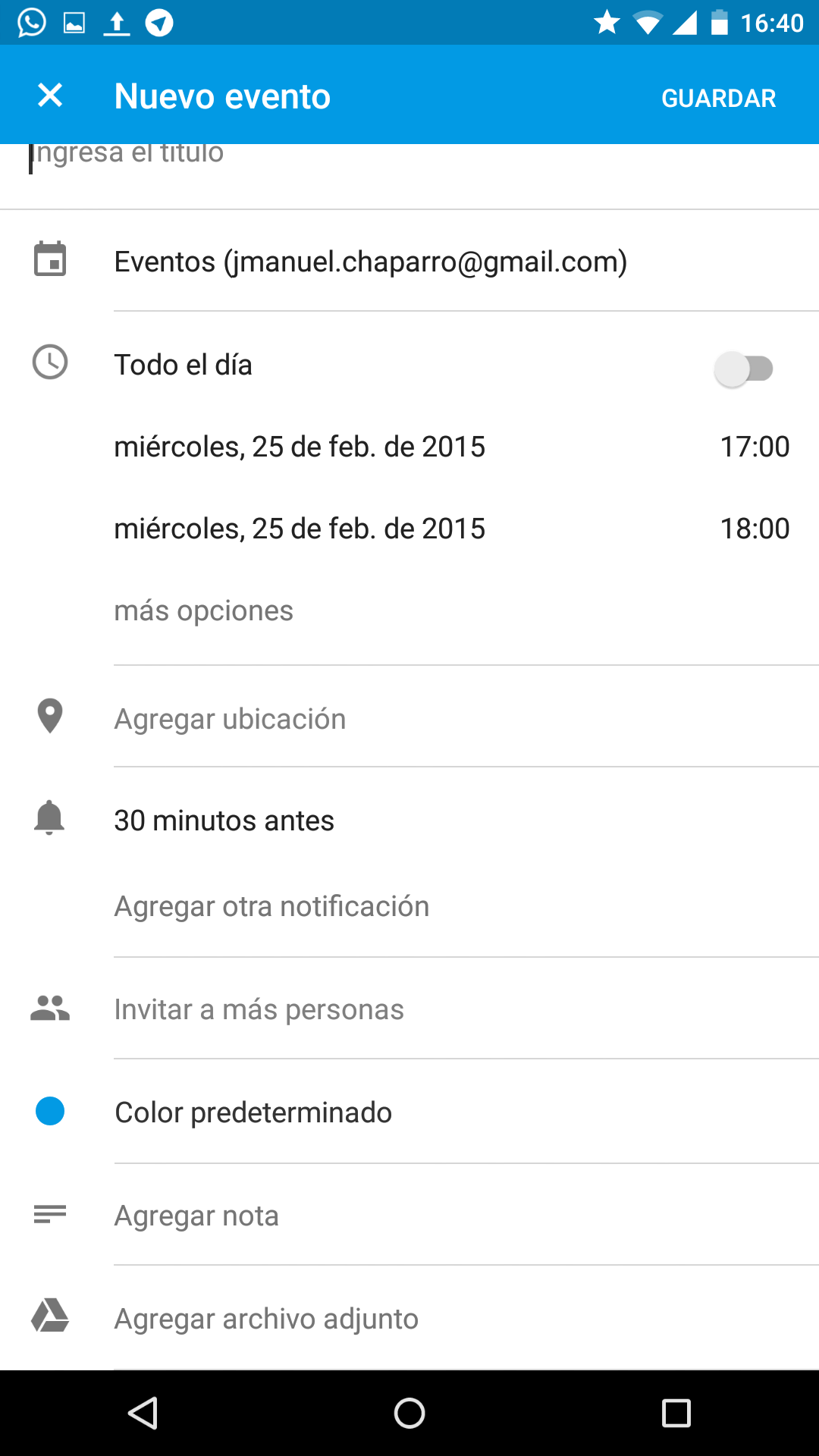Change Color predeterminado

[x=409, y=1112]
